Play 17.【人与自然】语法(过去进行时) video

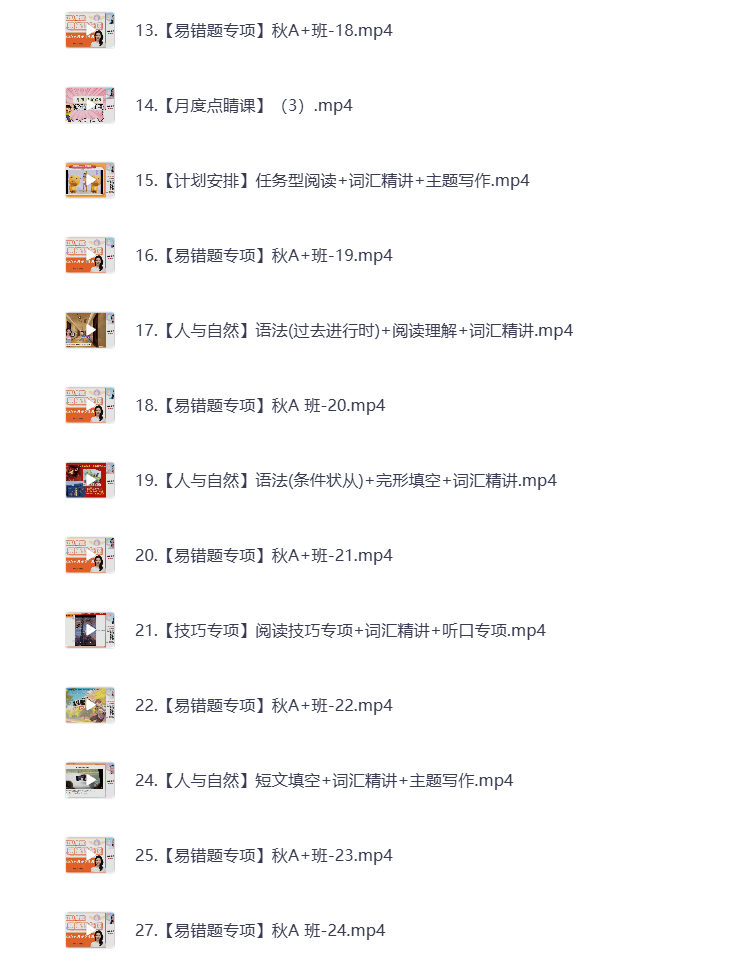pyautogui.click(x=353, y=330)
